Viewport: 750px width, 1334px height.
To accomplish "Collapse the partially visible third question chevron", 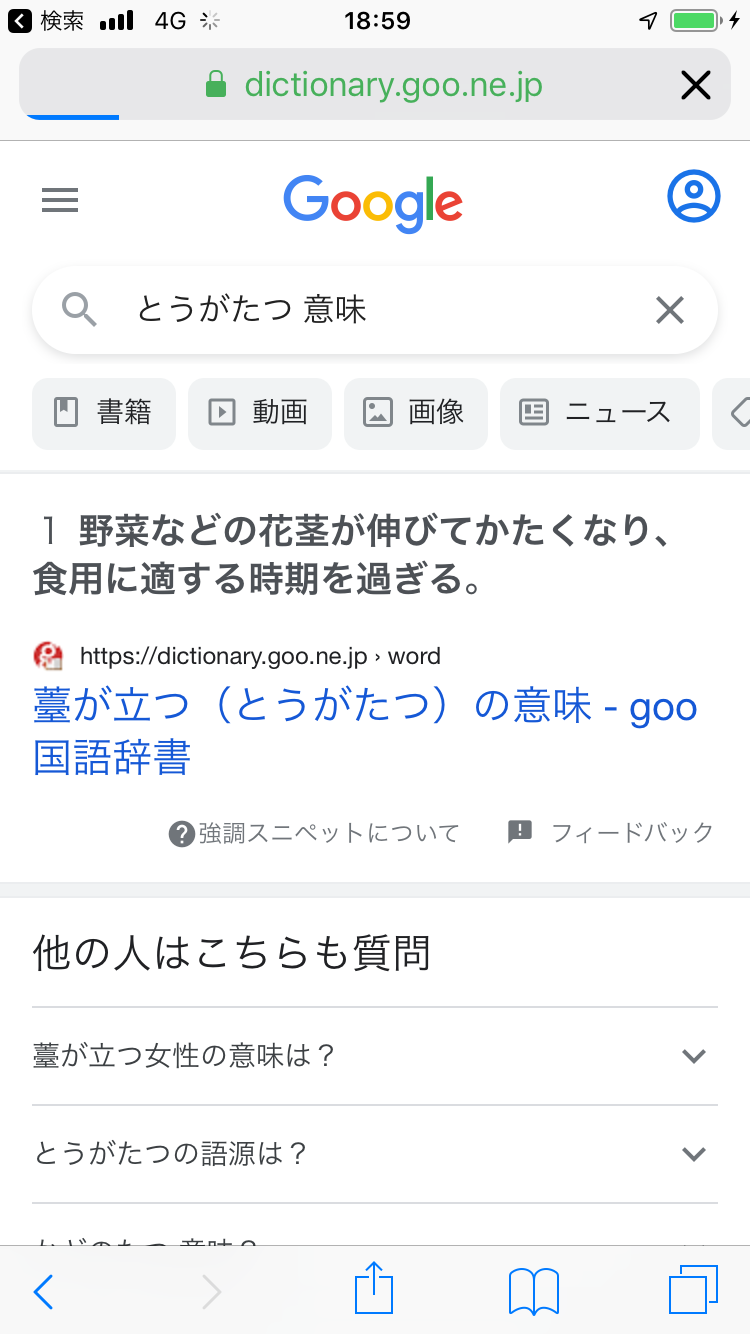I will (x=694, y=1245).
